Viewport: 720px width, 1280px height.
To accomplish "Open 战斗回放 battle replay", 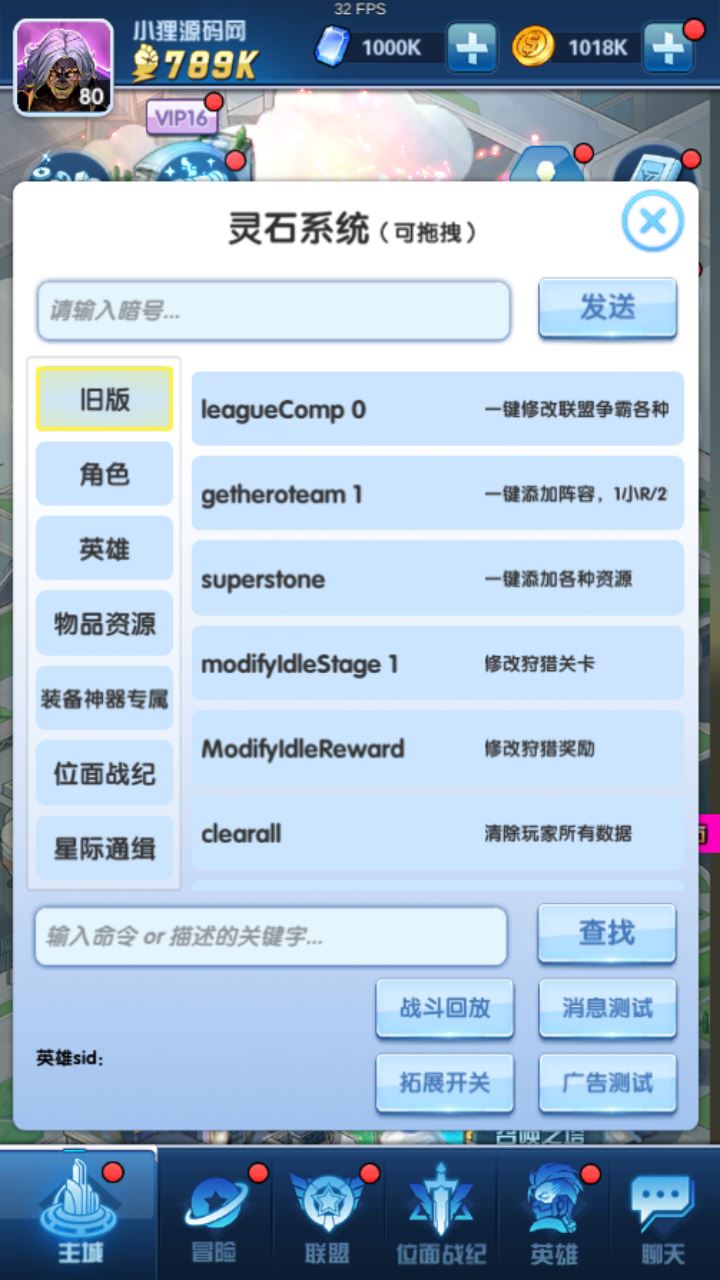I will point(445,1008).
